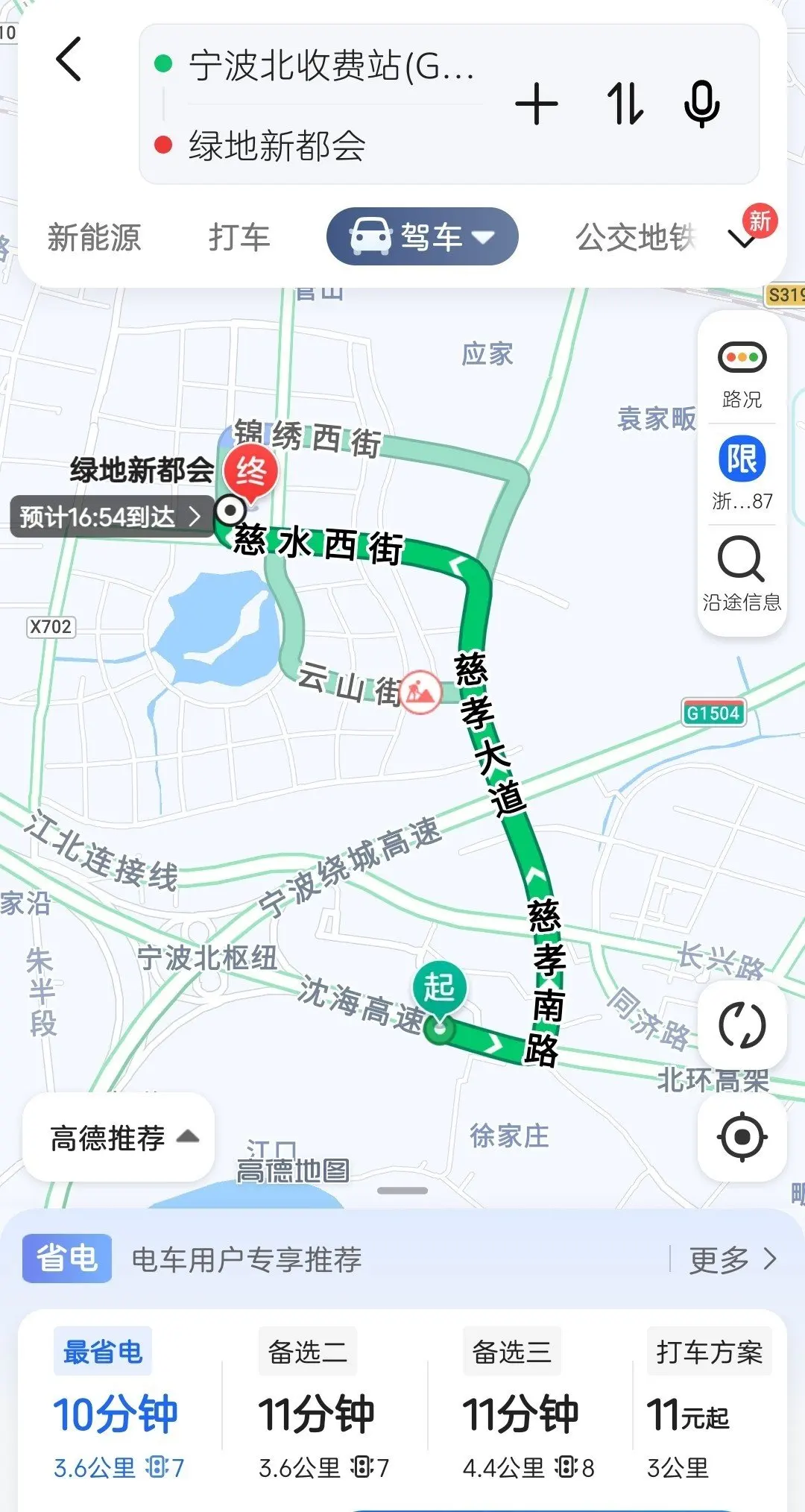Image resolution: width=805 pixels, height=1512 pixels.
Task: Expand the 高德推荐 route preference
Action: click(x=119, y=1137)
